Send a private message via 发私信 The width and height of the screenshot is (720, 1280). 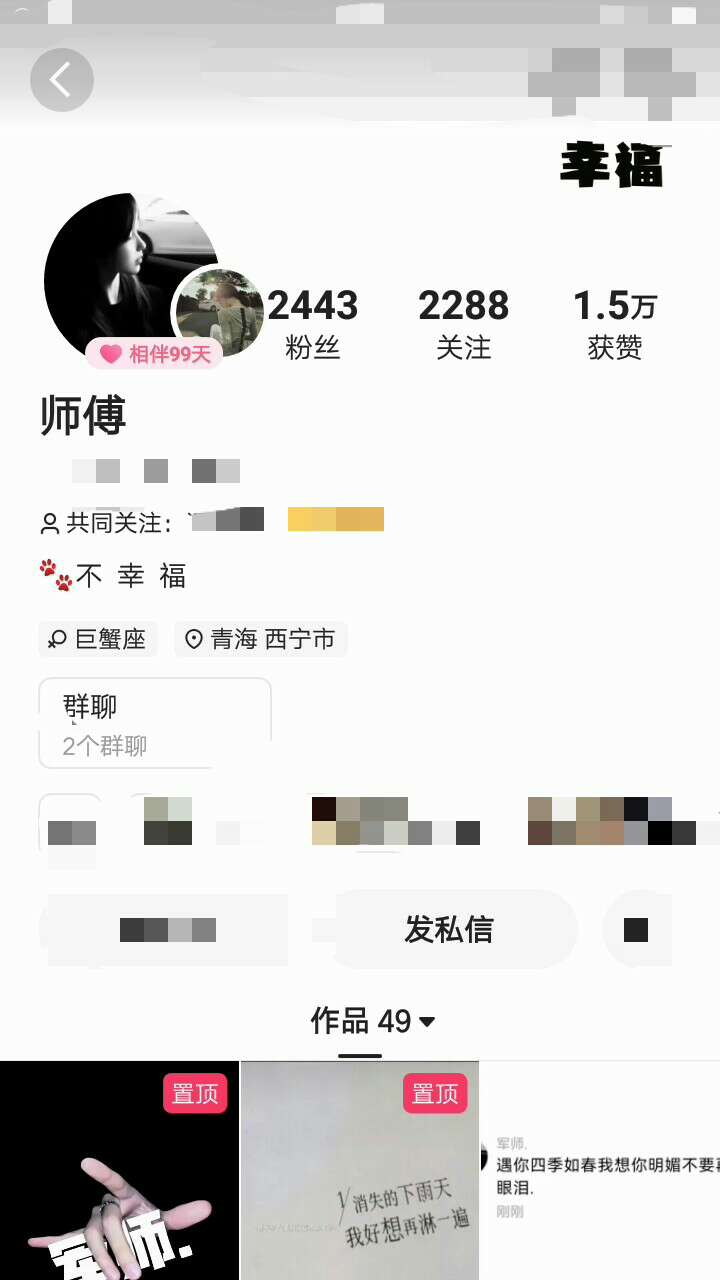click(x=449, y=929)
